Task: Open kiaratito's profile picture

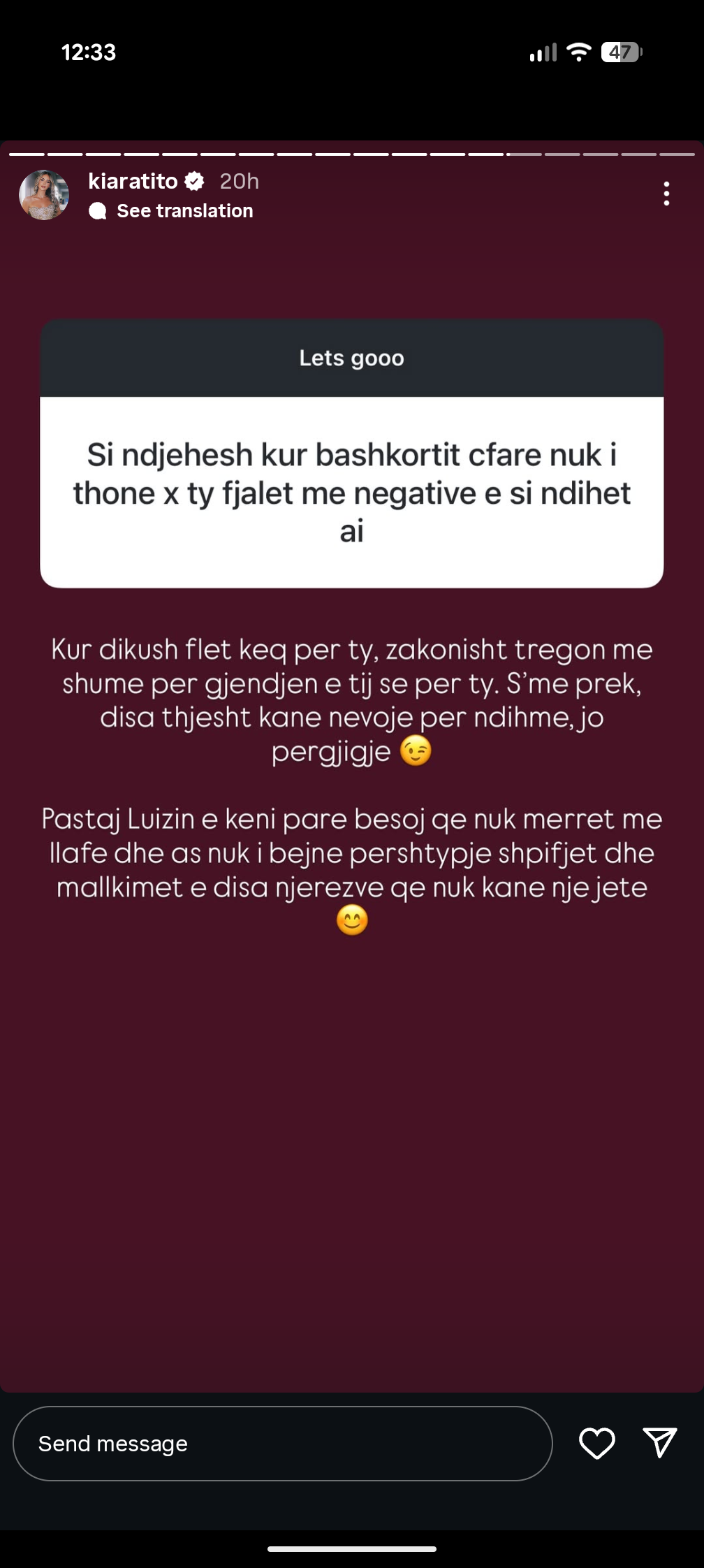Action: [x=44, y=195]
